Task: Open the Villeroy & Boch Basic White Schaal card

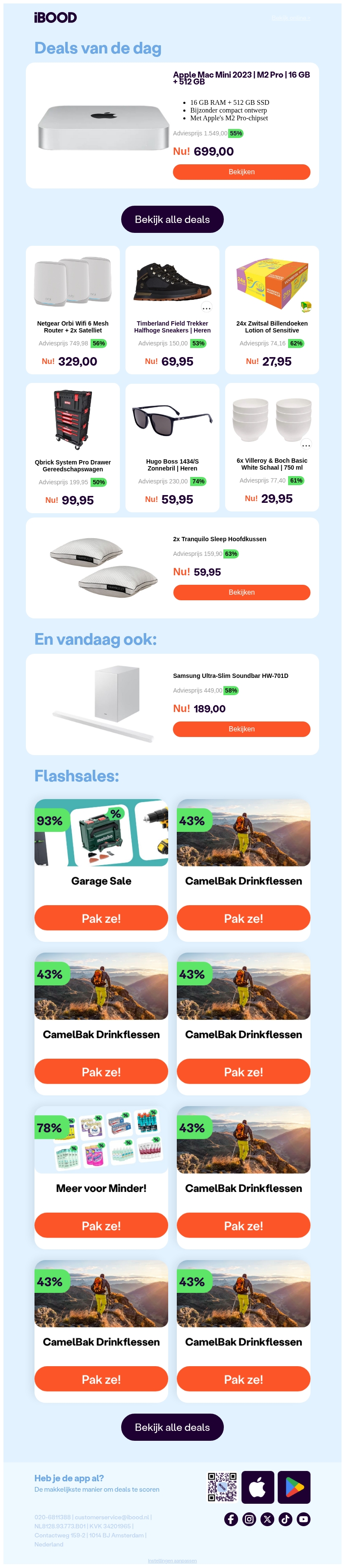Action: tap(271, 447)
